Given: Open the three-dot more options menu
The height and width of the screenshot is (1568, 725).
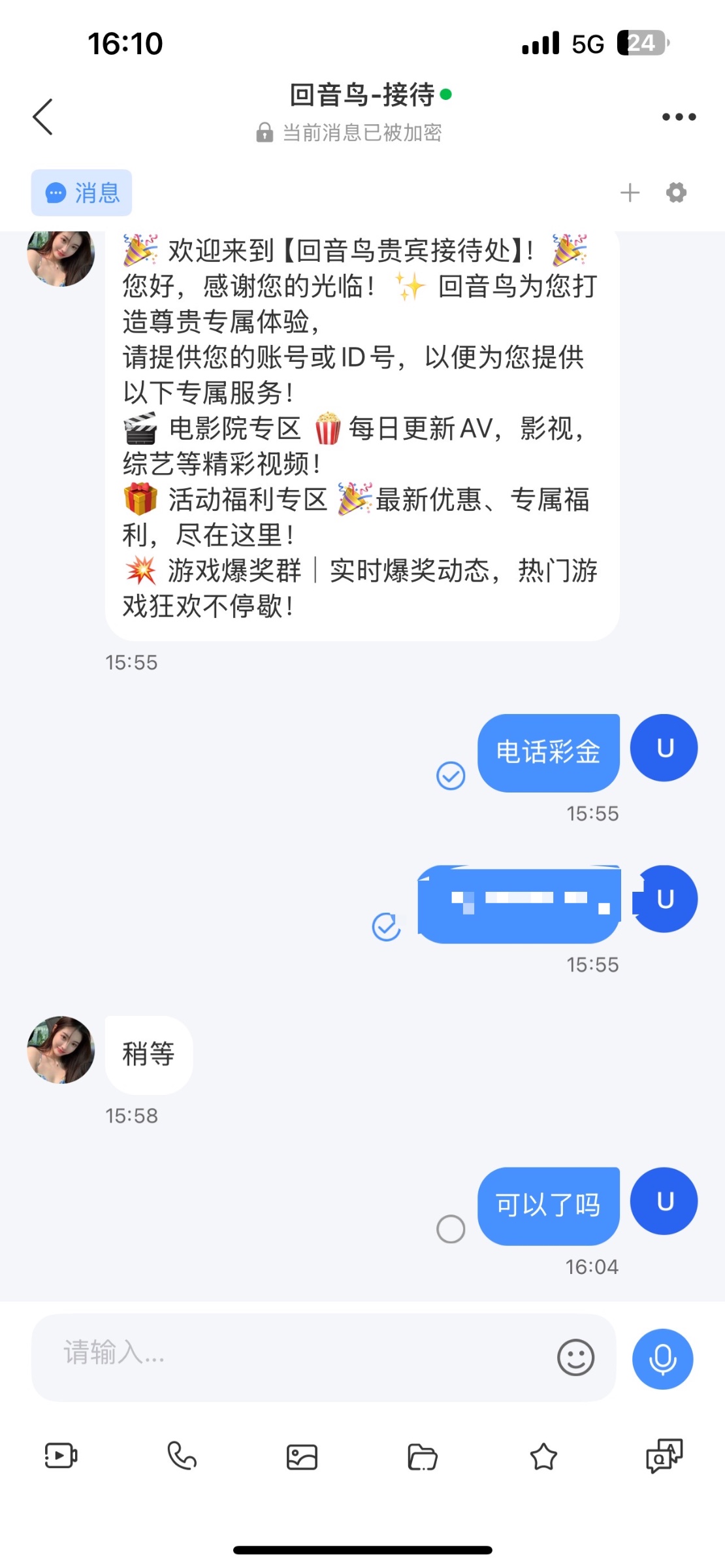Looking at the screenshot, I should [x=679, y=117].
